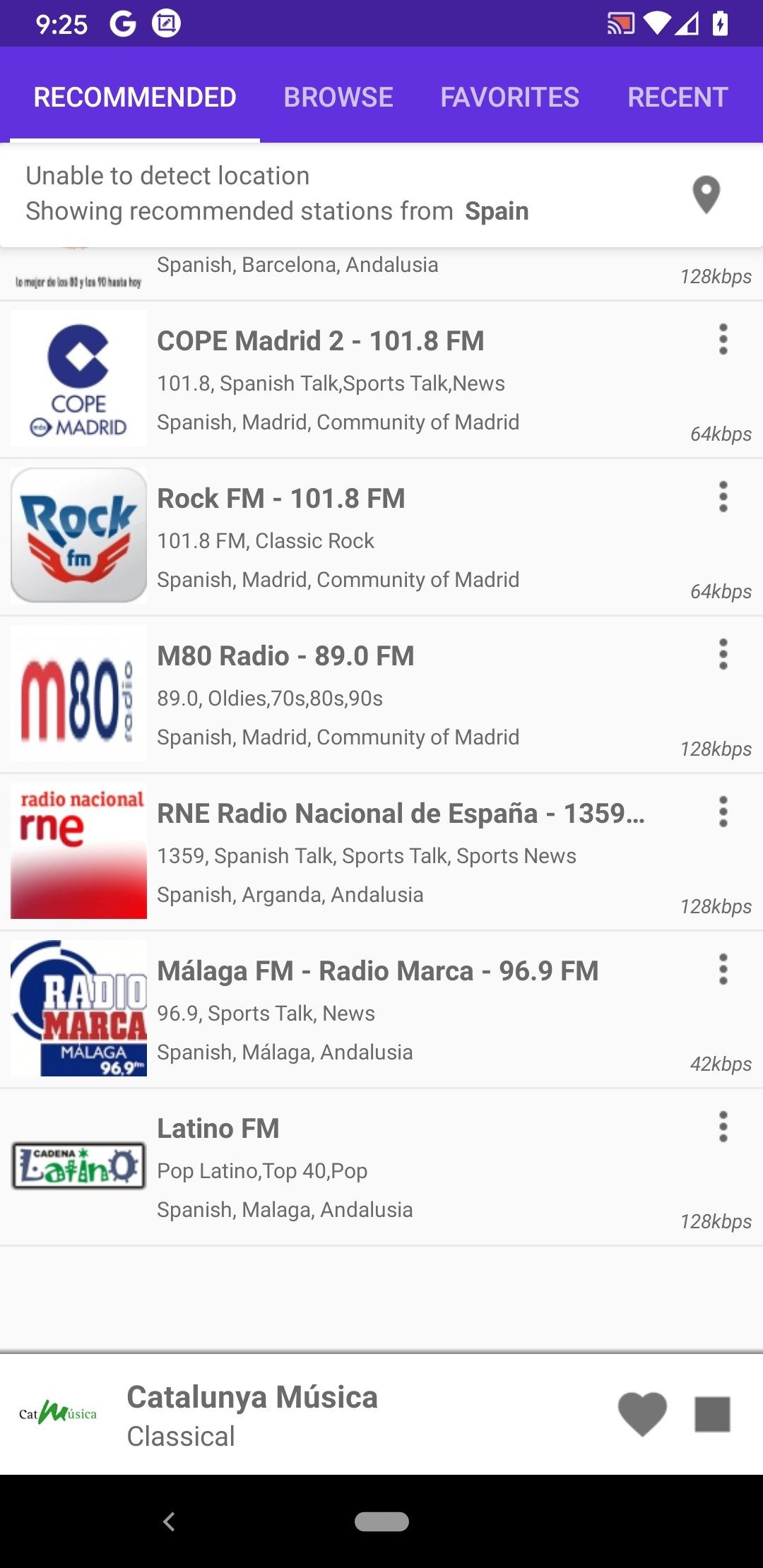The height and width of the screenshot is (1568, 763).
Task: Open overflow menu for Málaga FM
Action: click(723, 970)
